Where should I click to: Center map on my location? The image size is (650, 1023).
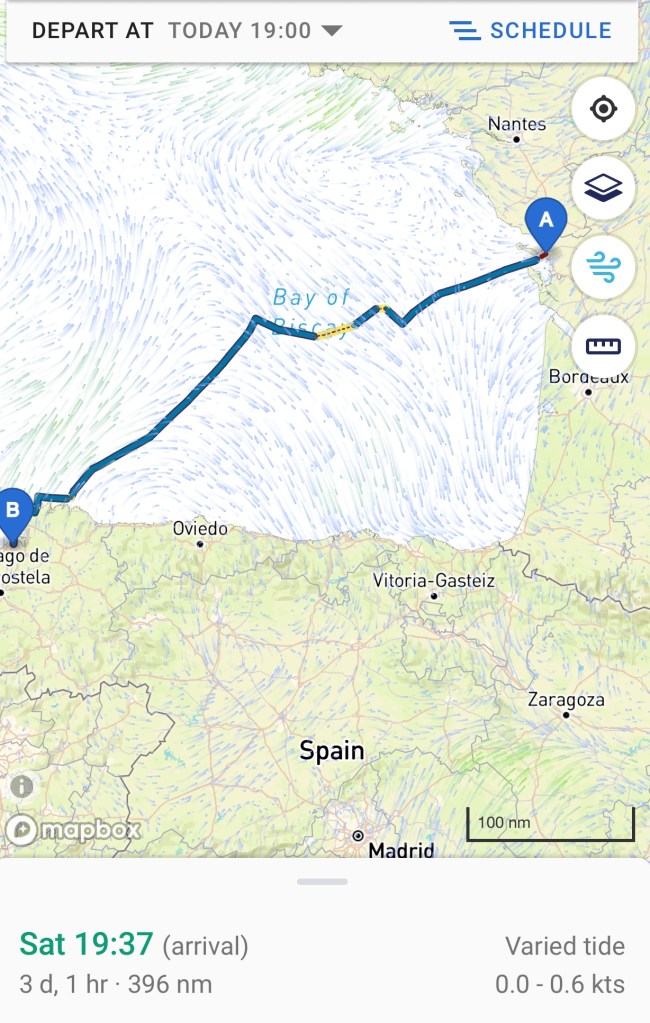[x=603, y=108]
